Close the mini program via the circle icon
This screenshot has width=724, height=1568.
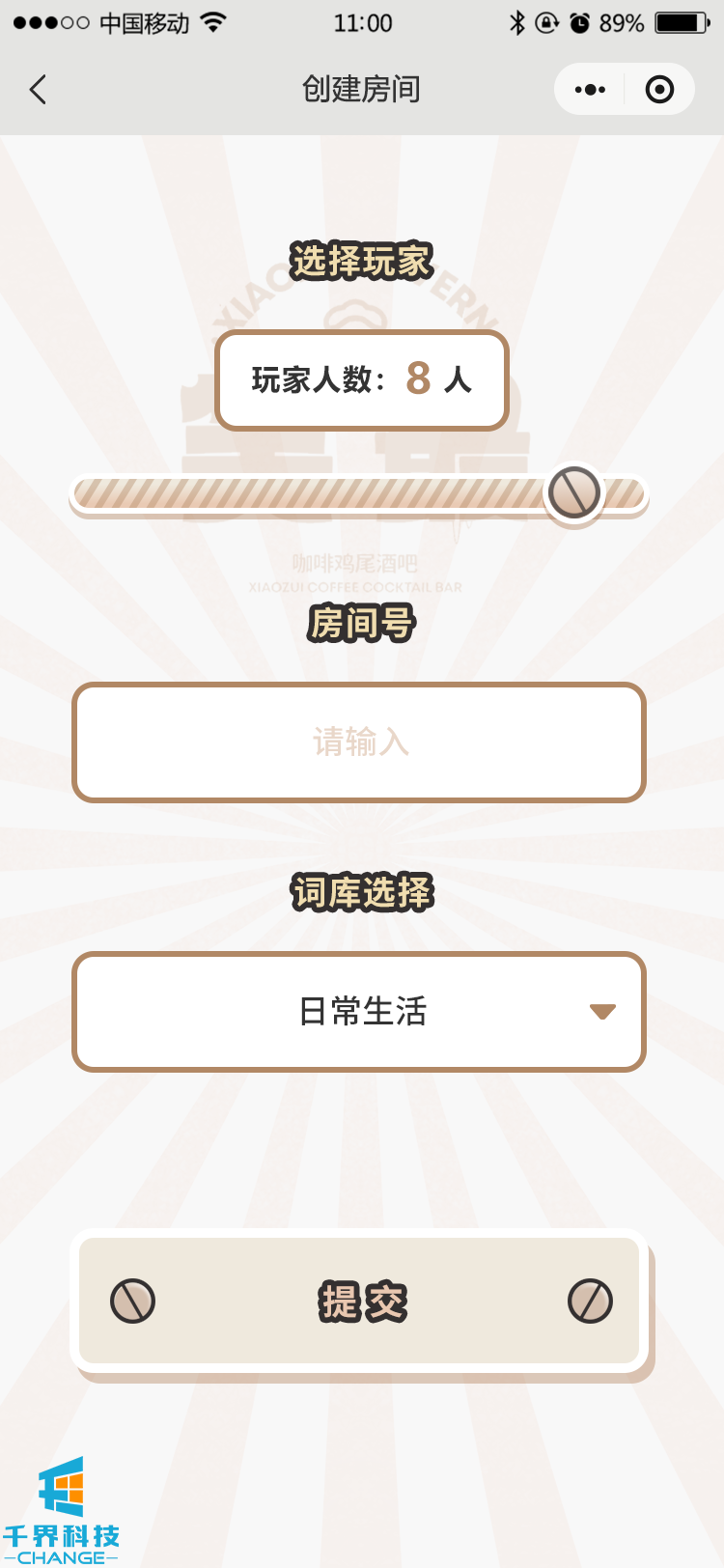tap(659, 90)
